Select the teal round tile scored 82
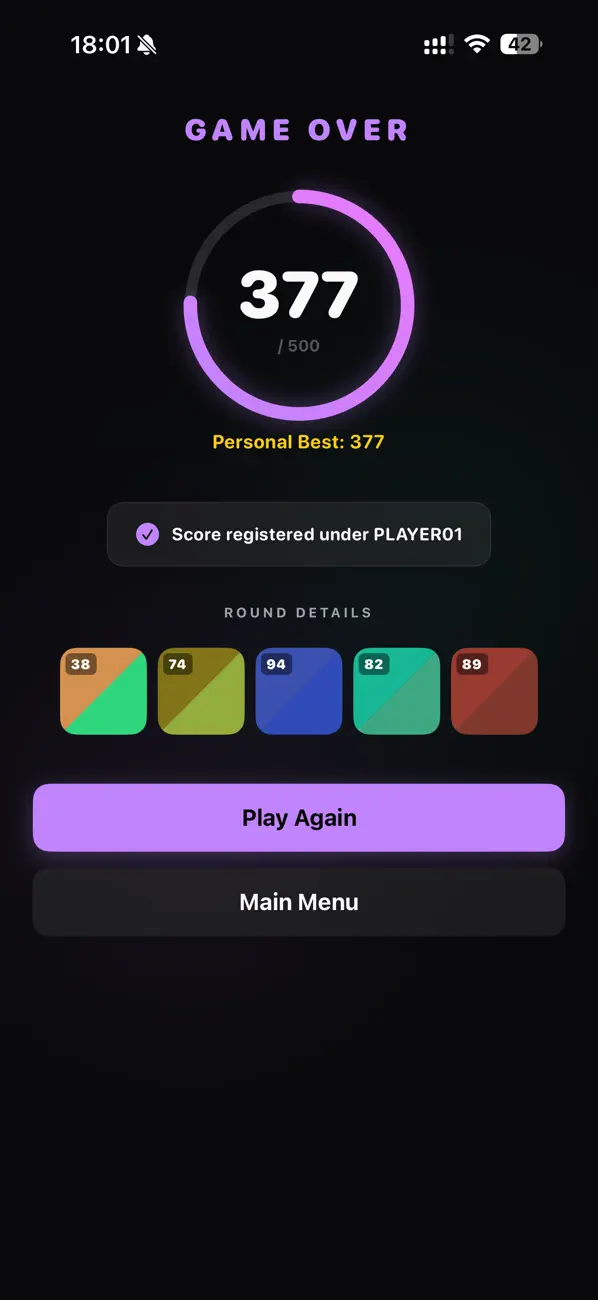Image resolution: width=598 pixels, height=1300 pixels. [x=397, y=691]
